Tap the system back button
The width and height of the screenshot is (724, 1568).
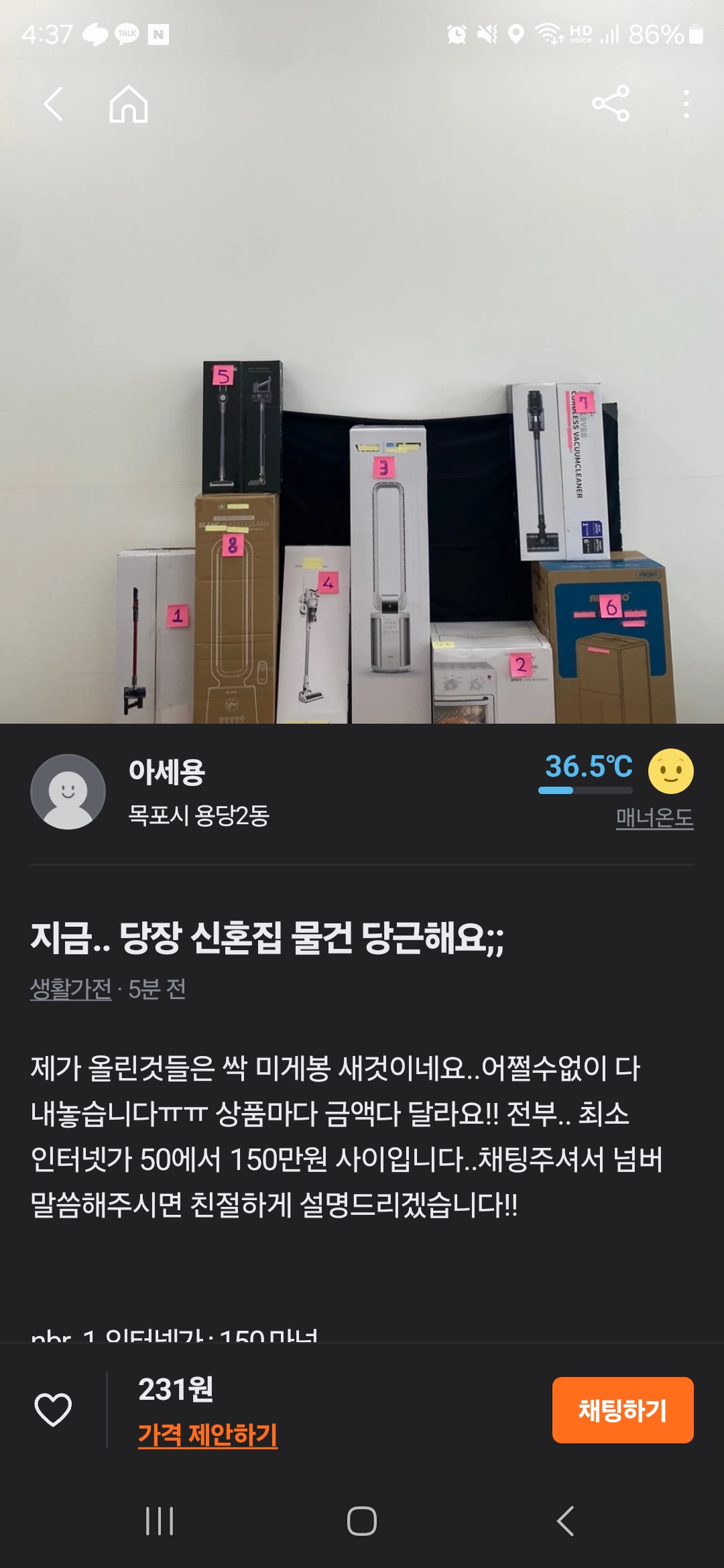coord(565,1521)
